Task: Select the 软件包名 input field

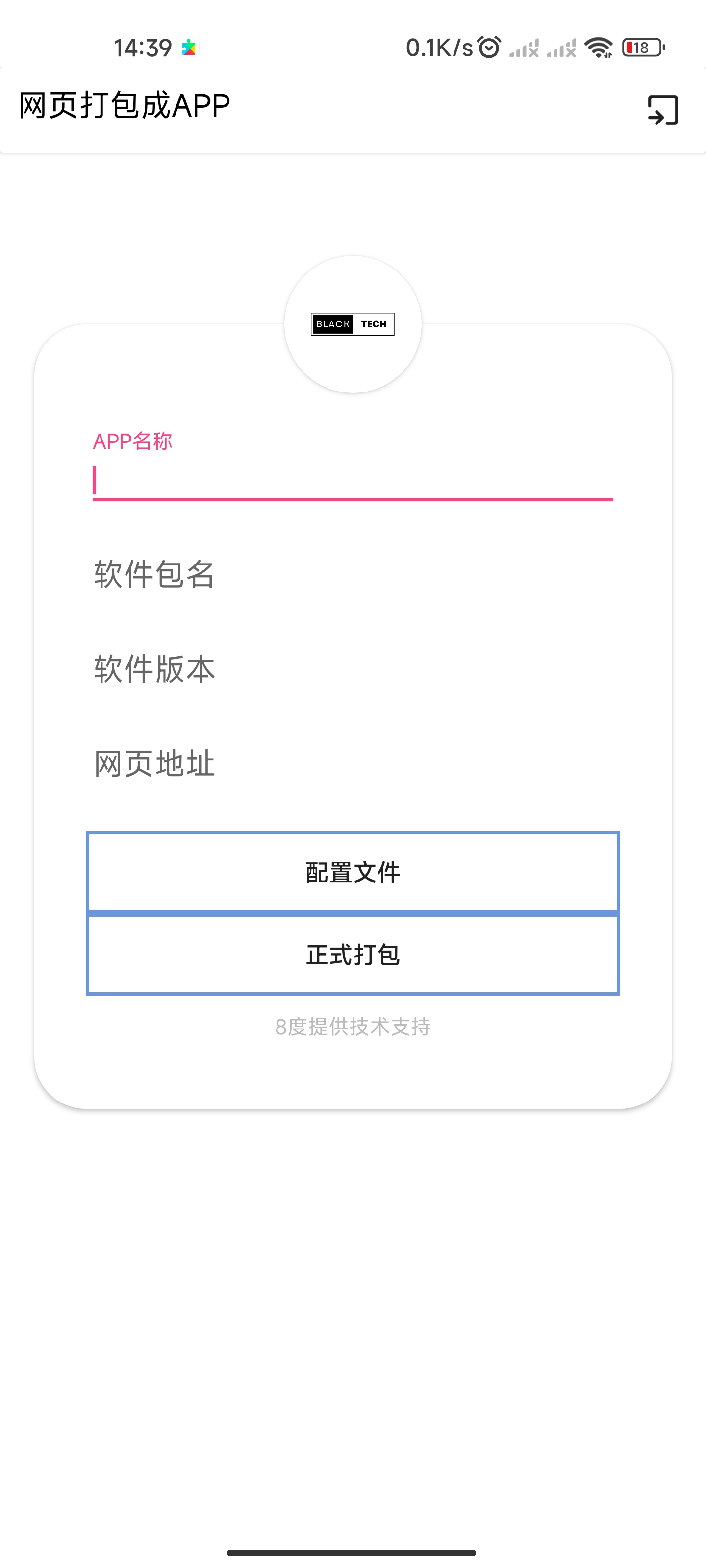Action: click(353, 574)
